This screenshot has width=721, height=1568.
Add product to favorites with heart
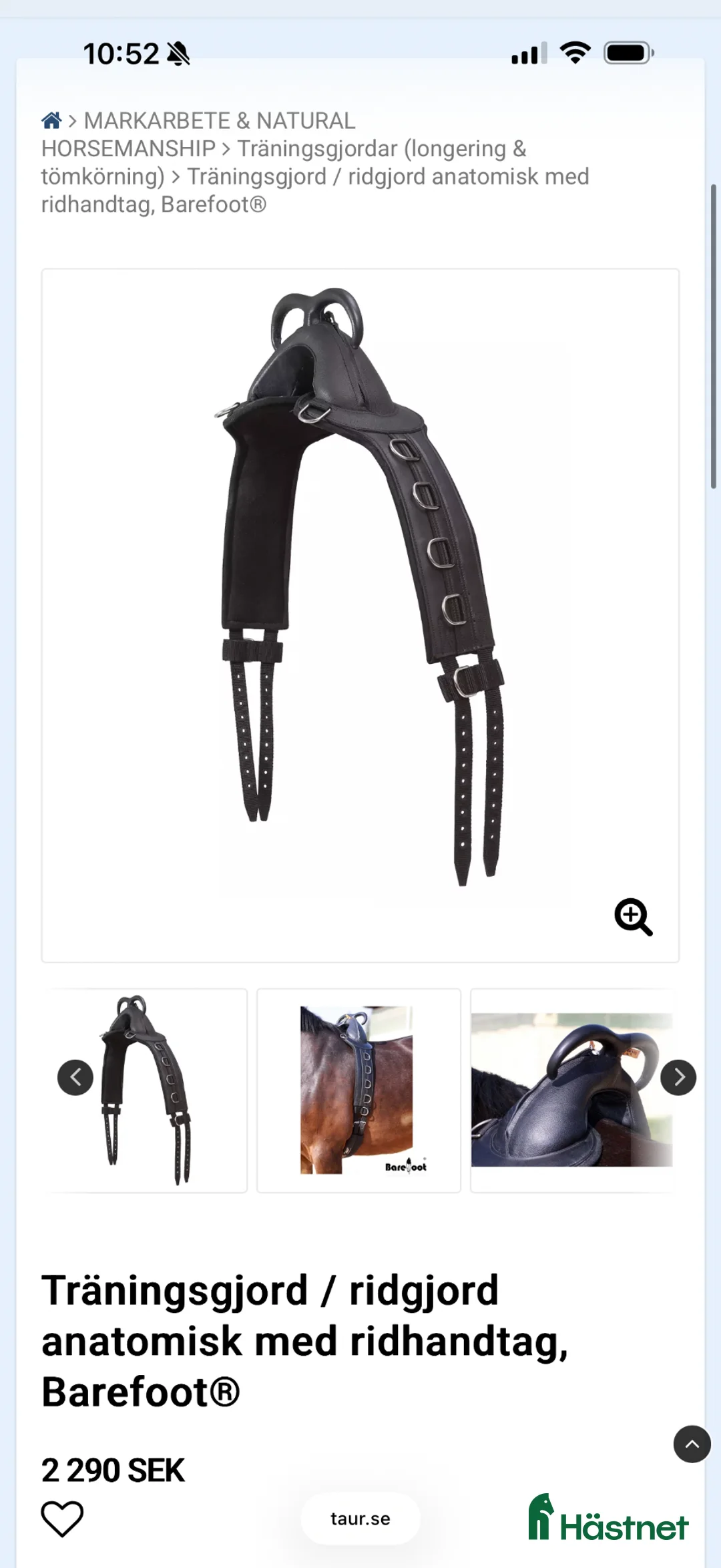63,1519
